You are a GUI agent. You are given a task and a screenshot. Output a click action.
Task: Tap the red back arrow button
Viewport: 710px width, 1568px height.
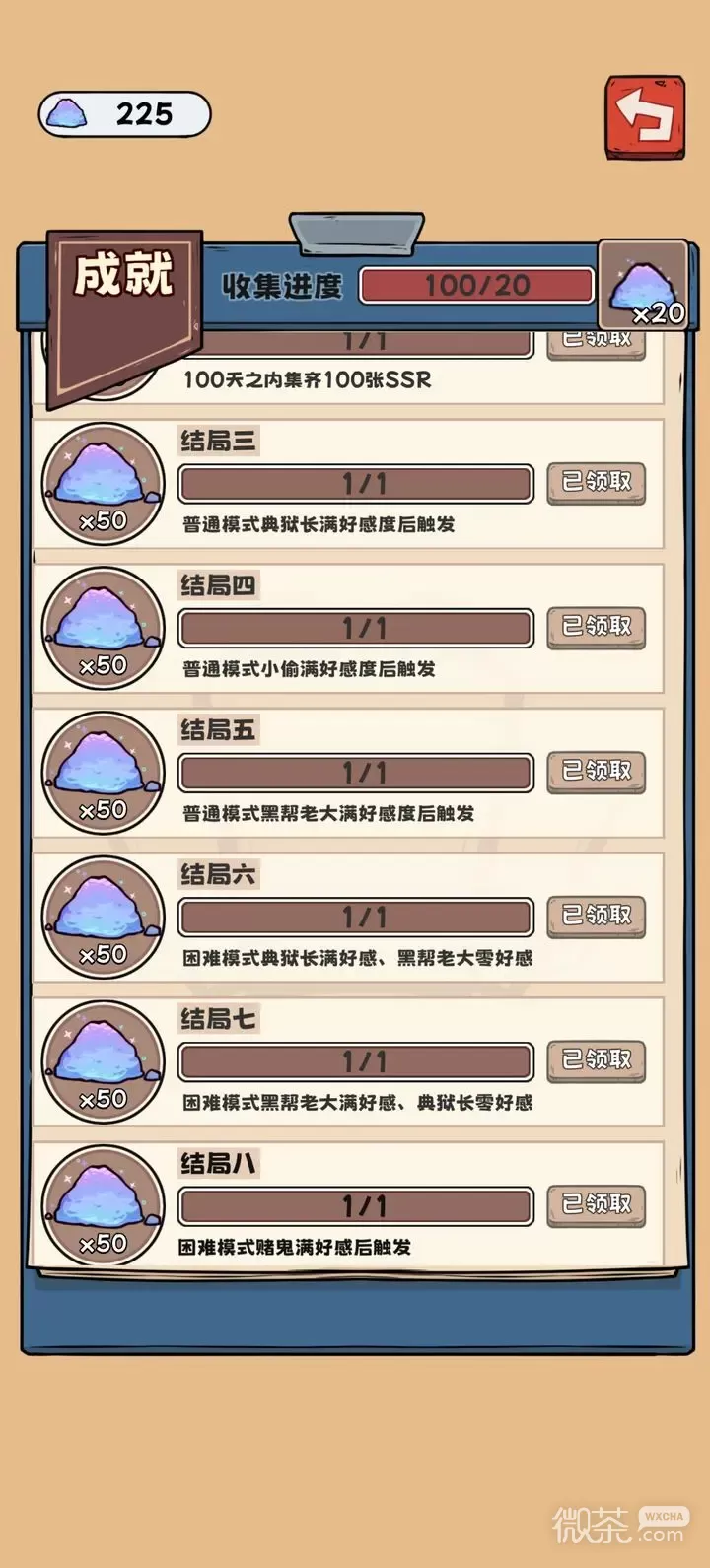click(646, 117)
